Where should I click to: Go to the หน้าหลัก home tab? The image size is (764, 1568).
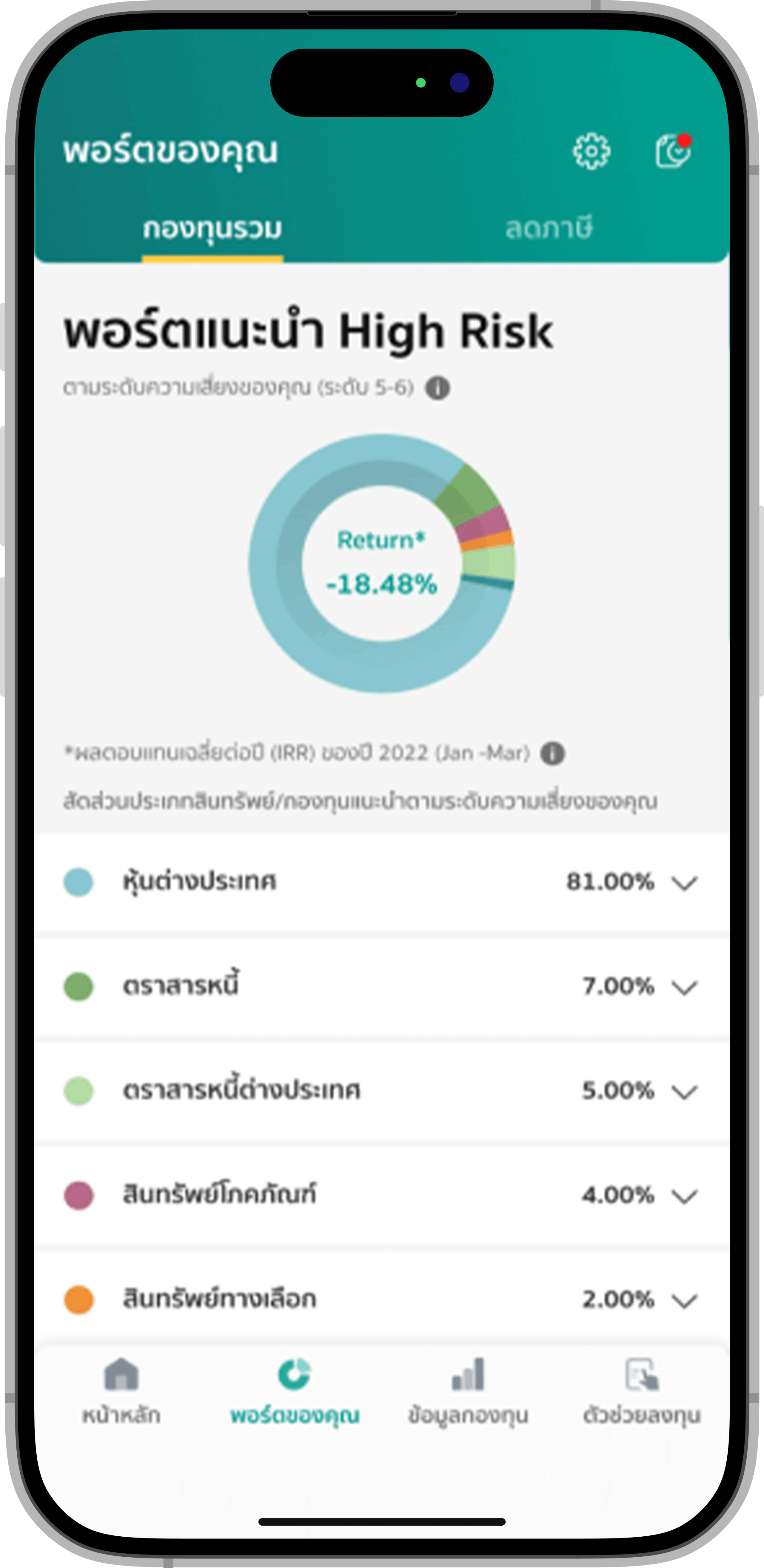[122, 1391]
